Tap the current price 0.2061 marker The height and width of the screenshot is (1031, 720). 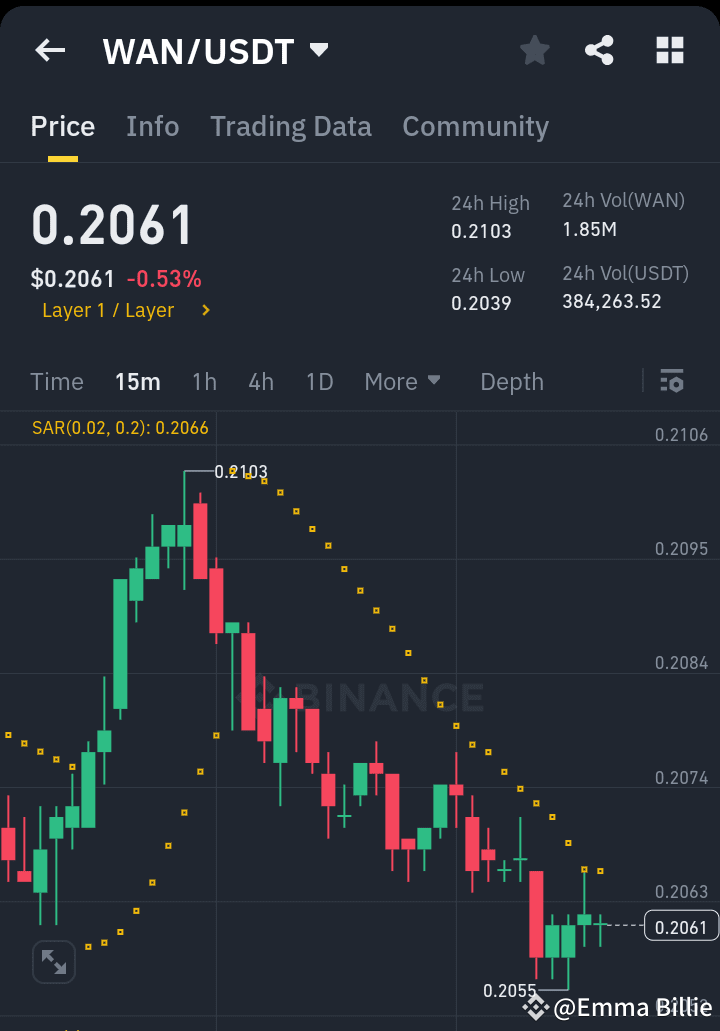tap(681, 927)
